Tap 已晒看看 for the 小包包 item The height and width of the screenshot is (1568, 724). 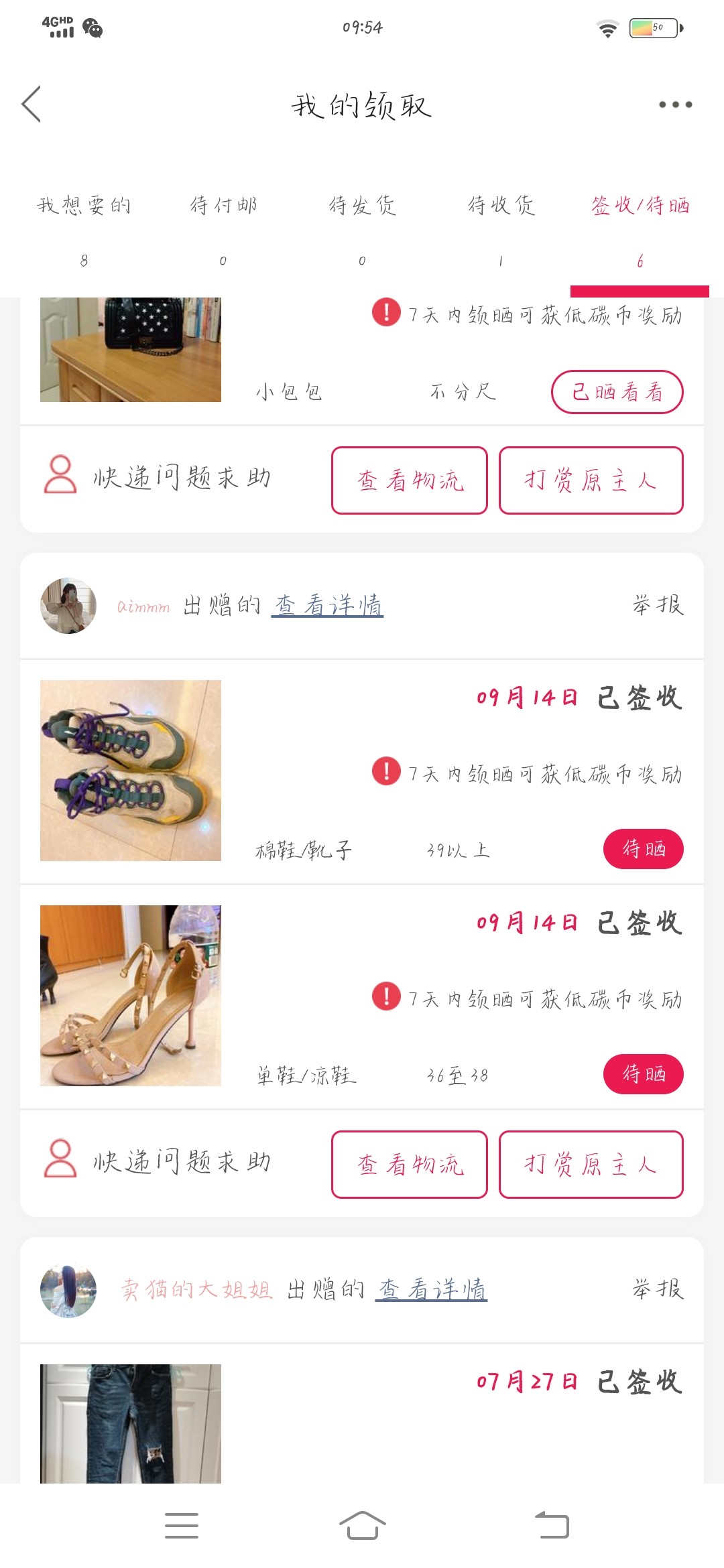point(617,392)
